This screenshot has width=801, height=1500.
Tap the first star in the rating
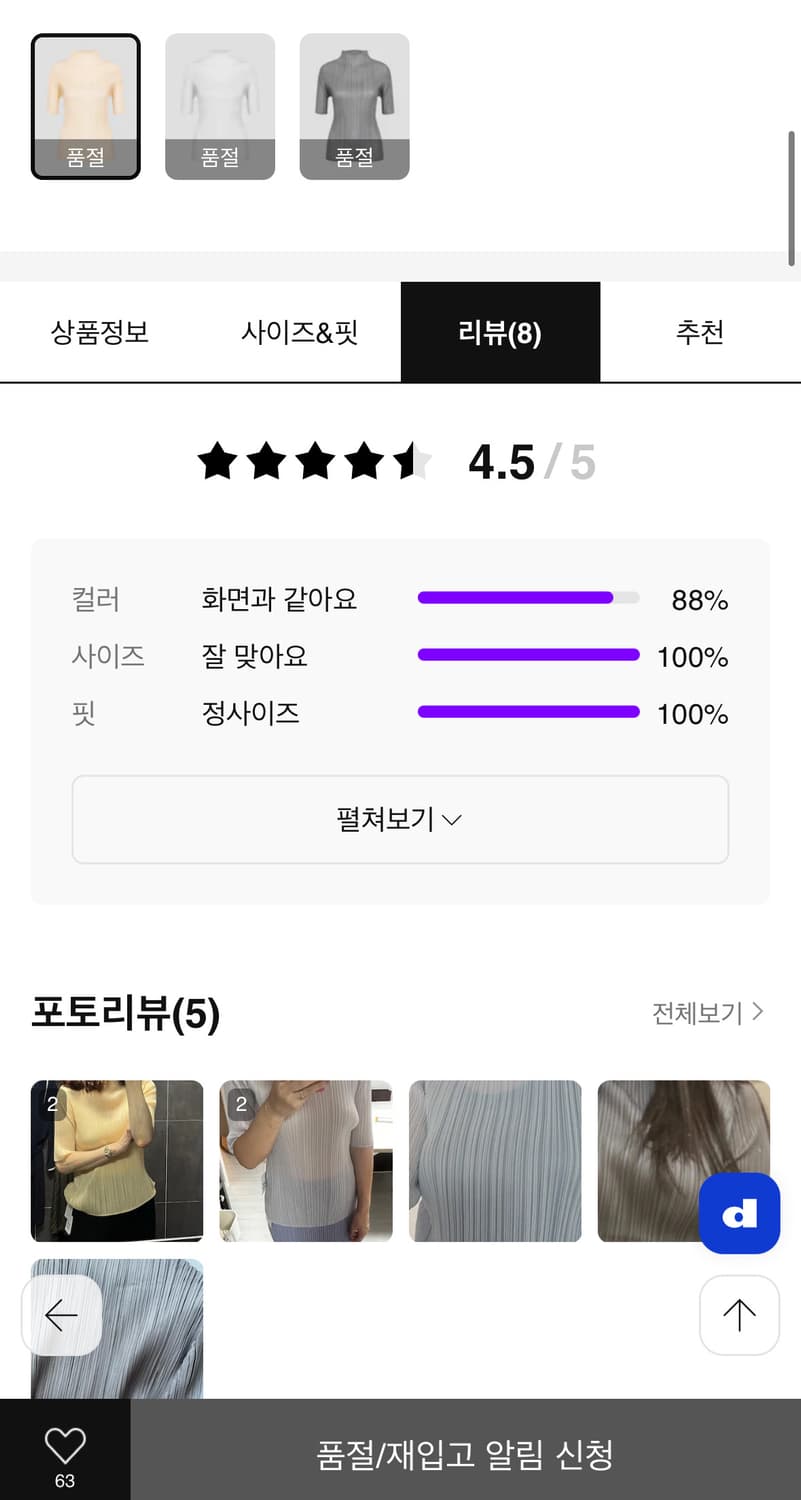tap(218, 461)
